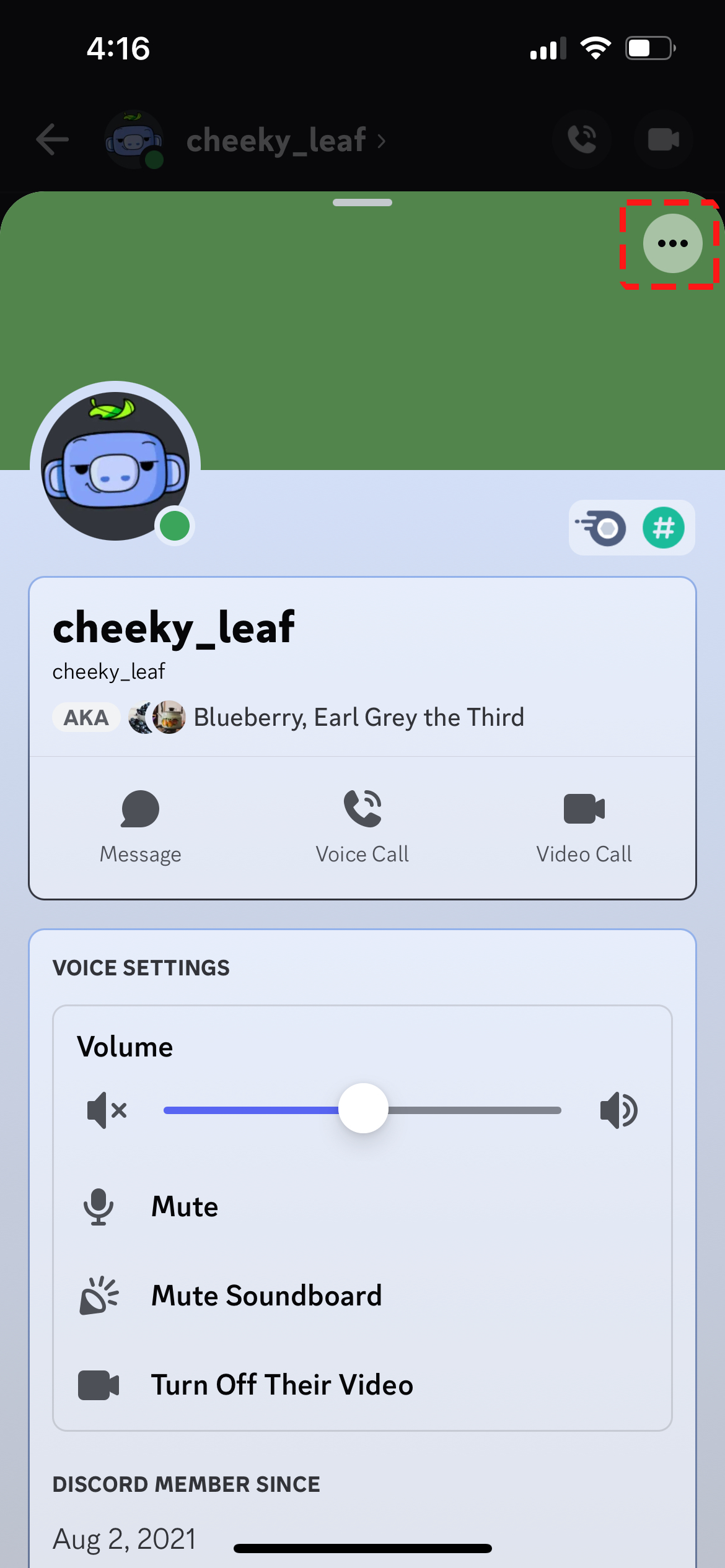Tap the Message button

click(x=141, y=827)
